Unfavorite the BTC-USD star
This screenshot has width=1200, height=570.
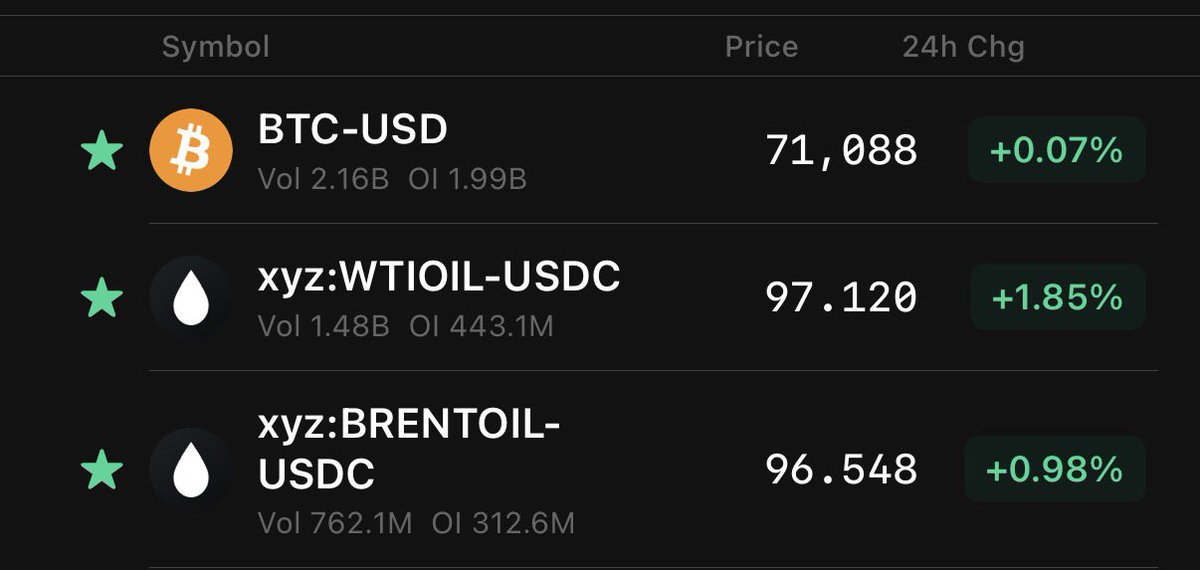pos(101,152)
